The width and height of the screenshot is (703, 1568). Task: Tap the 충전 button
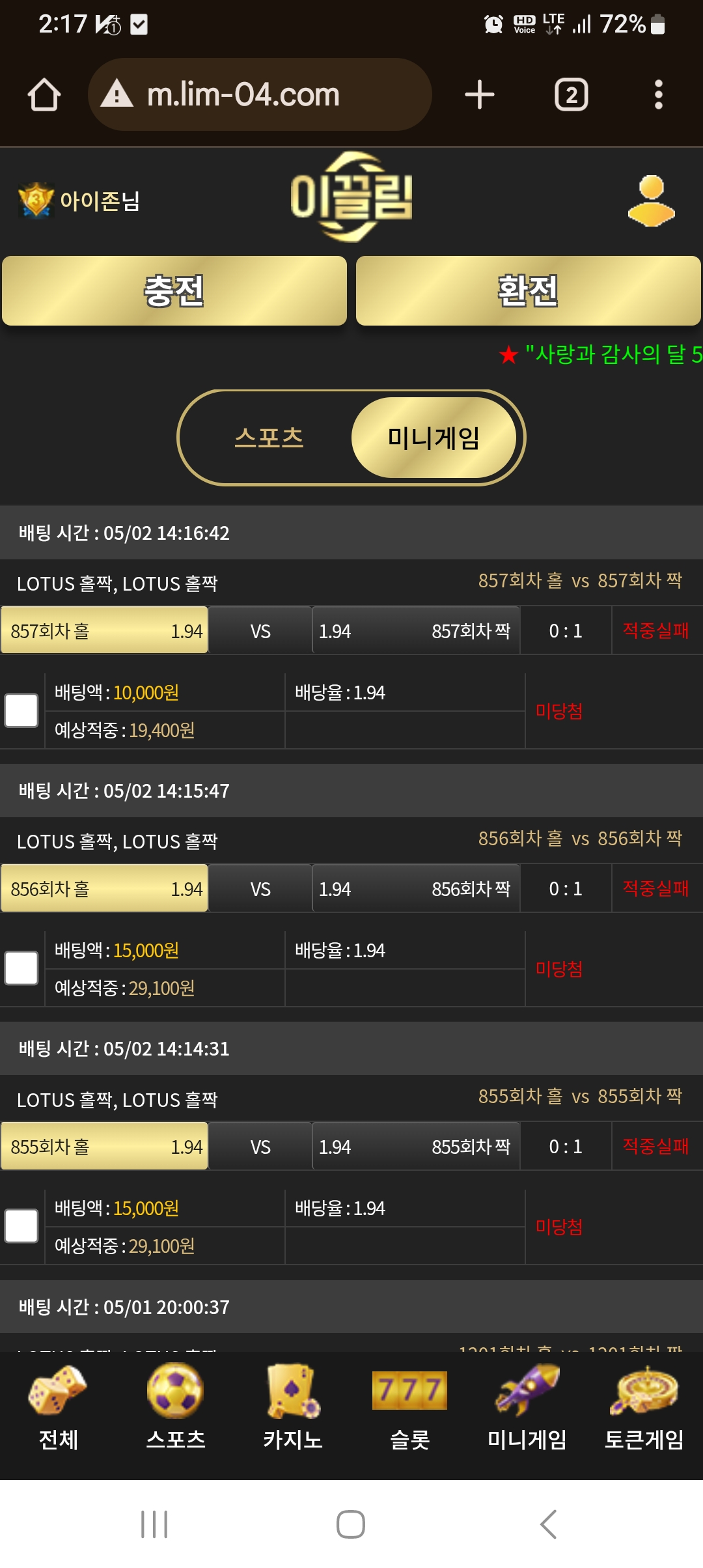(174, 290)
